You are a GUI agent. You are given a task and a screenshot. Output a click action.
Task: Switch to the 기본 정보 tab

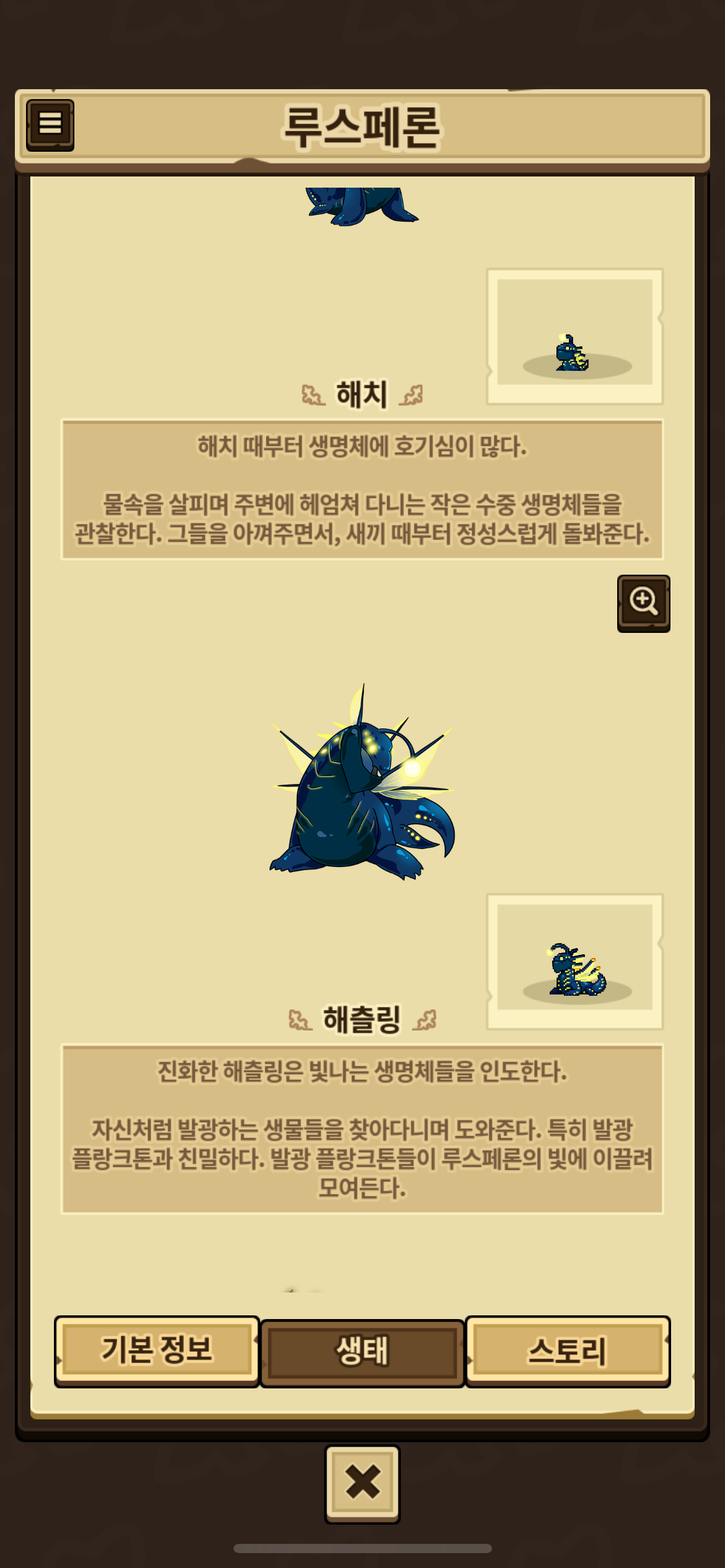[x=157, y=1351]
